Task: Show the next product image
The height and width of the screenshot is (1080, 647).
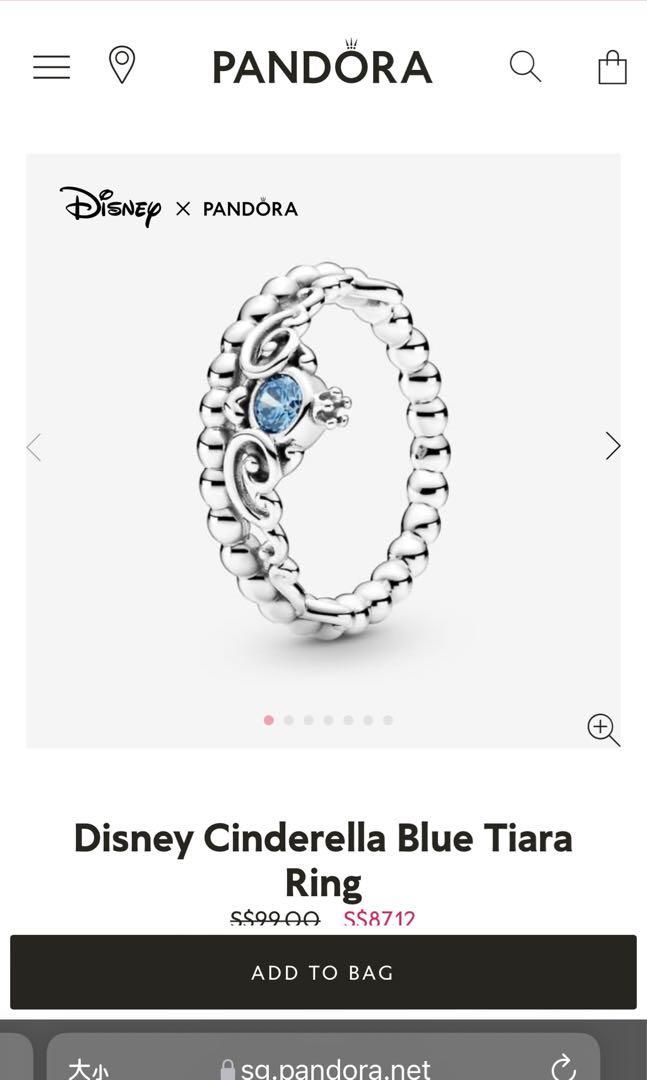Action: [x=613, y=446]
